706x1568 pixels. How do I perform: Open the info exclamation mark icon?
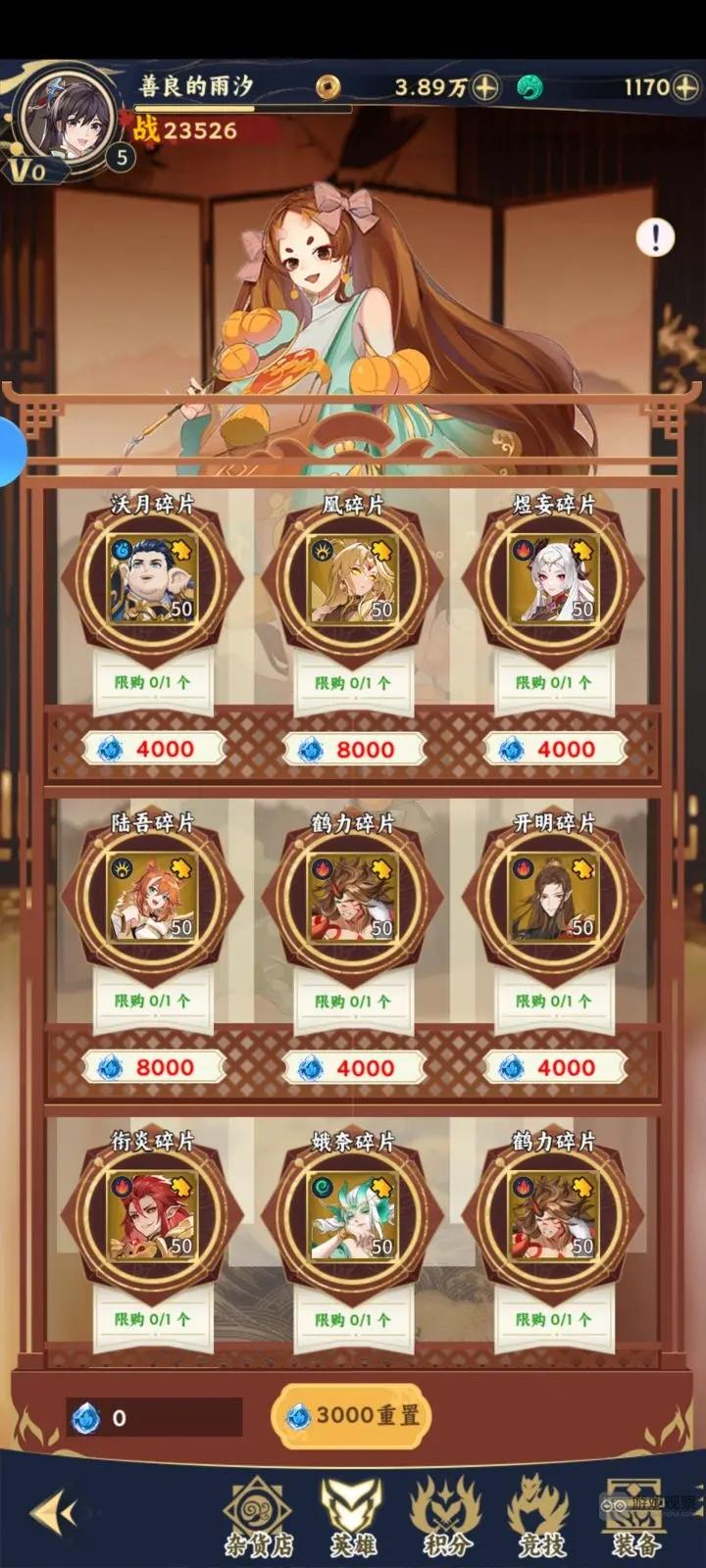tap(655, 236)
